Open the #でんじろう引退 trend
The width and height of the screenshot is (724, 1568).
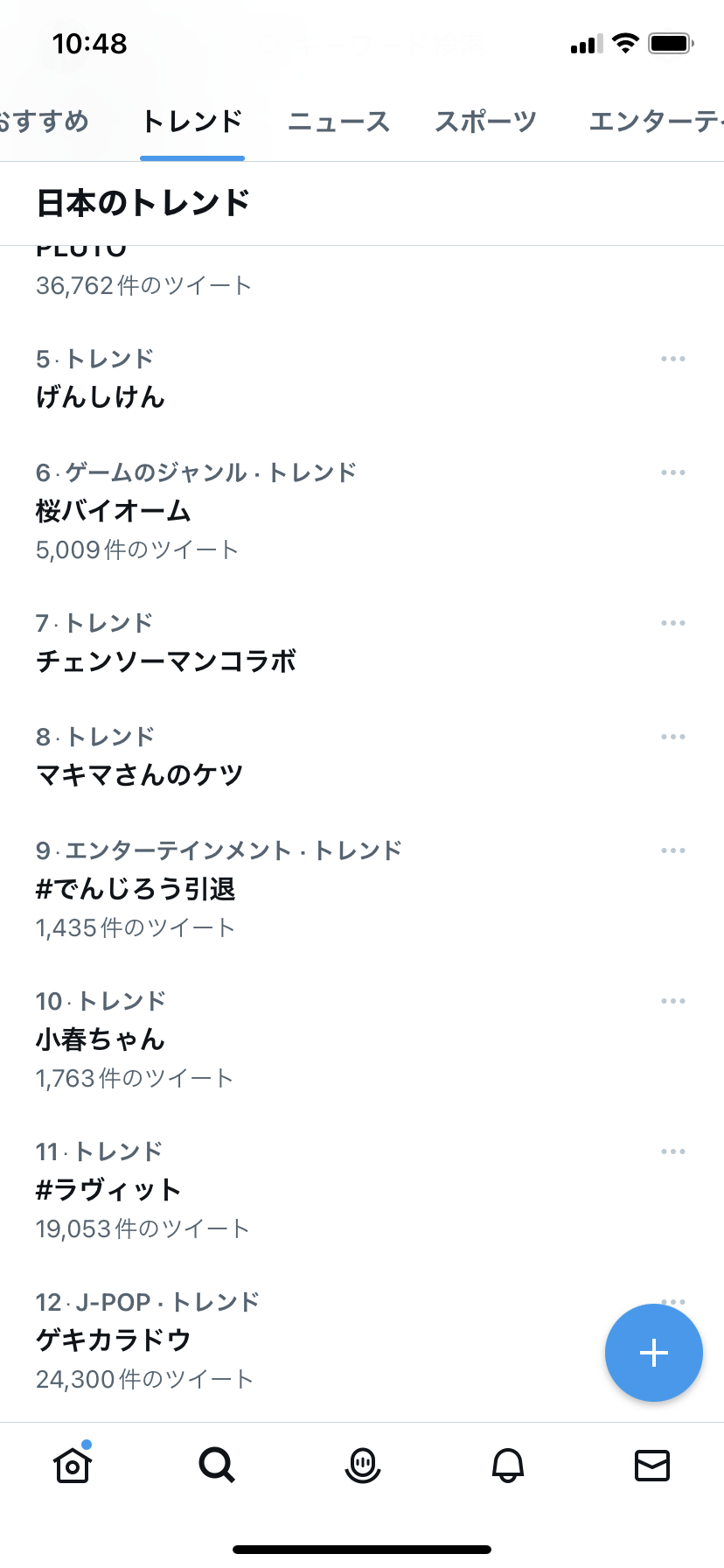click(362, 889)
